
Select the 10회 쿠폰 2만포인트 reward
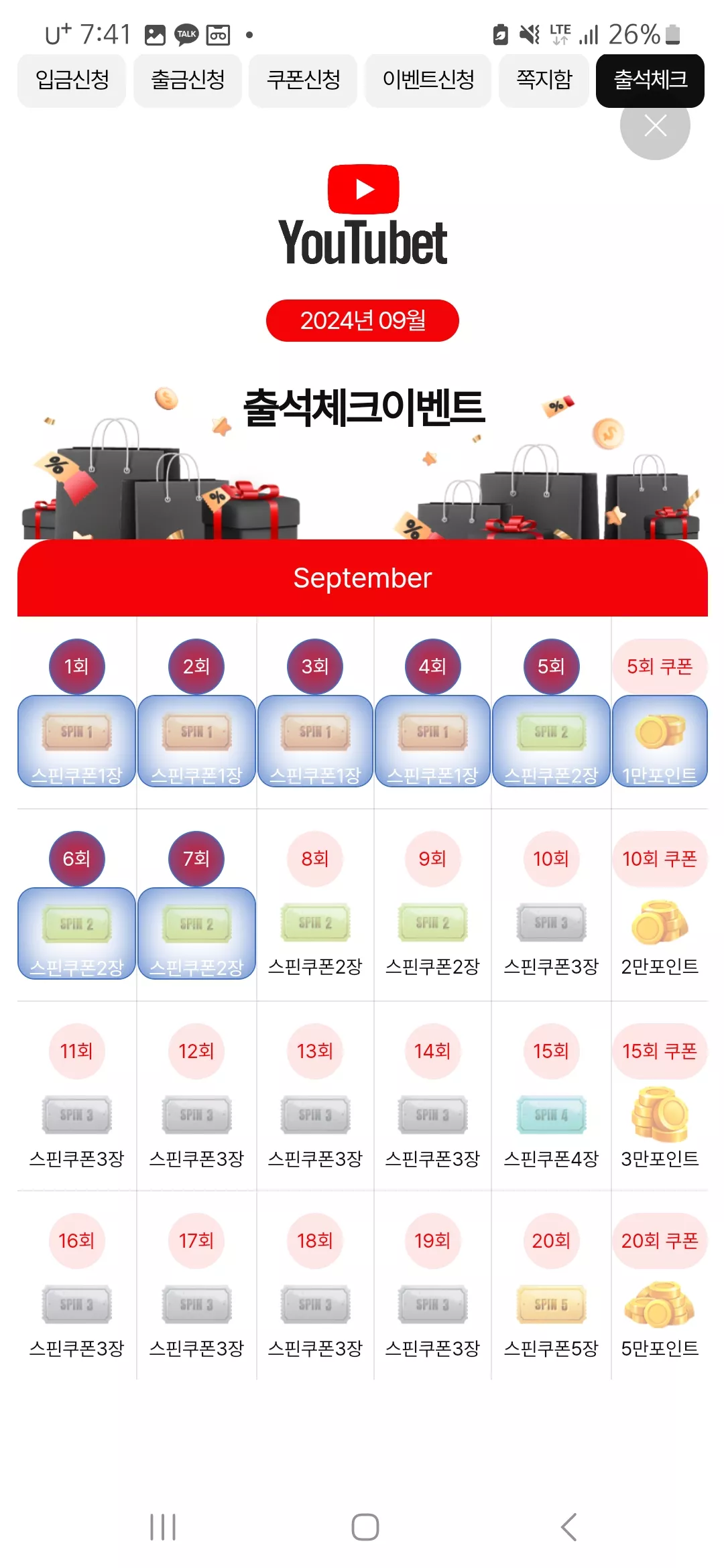pyautogui.click(x=660, y=905)
